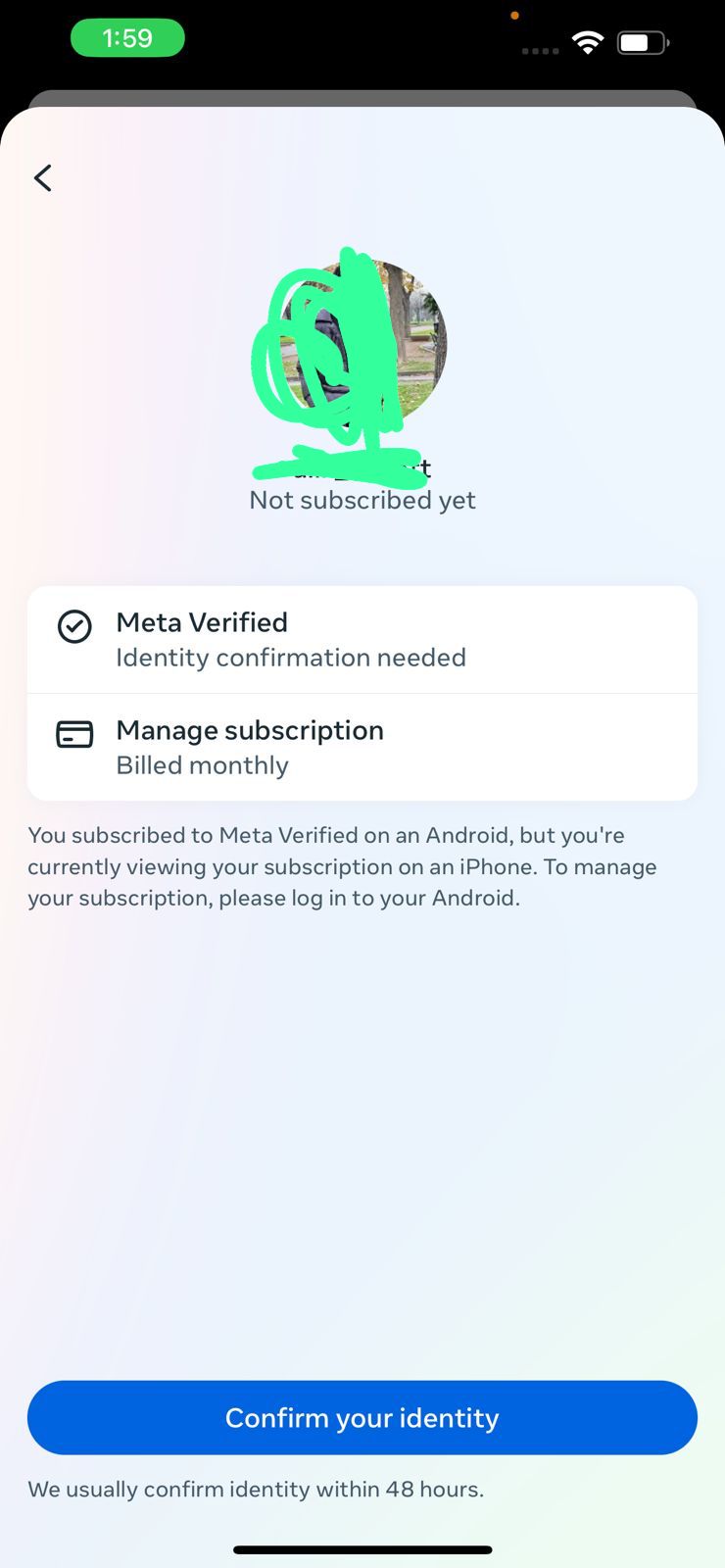Tap the Confirm your identity button
Screen dimensions: 725x1568
click(362, 1417)
